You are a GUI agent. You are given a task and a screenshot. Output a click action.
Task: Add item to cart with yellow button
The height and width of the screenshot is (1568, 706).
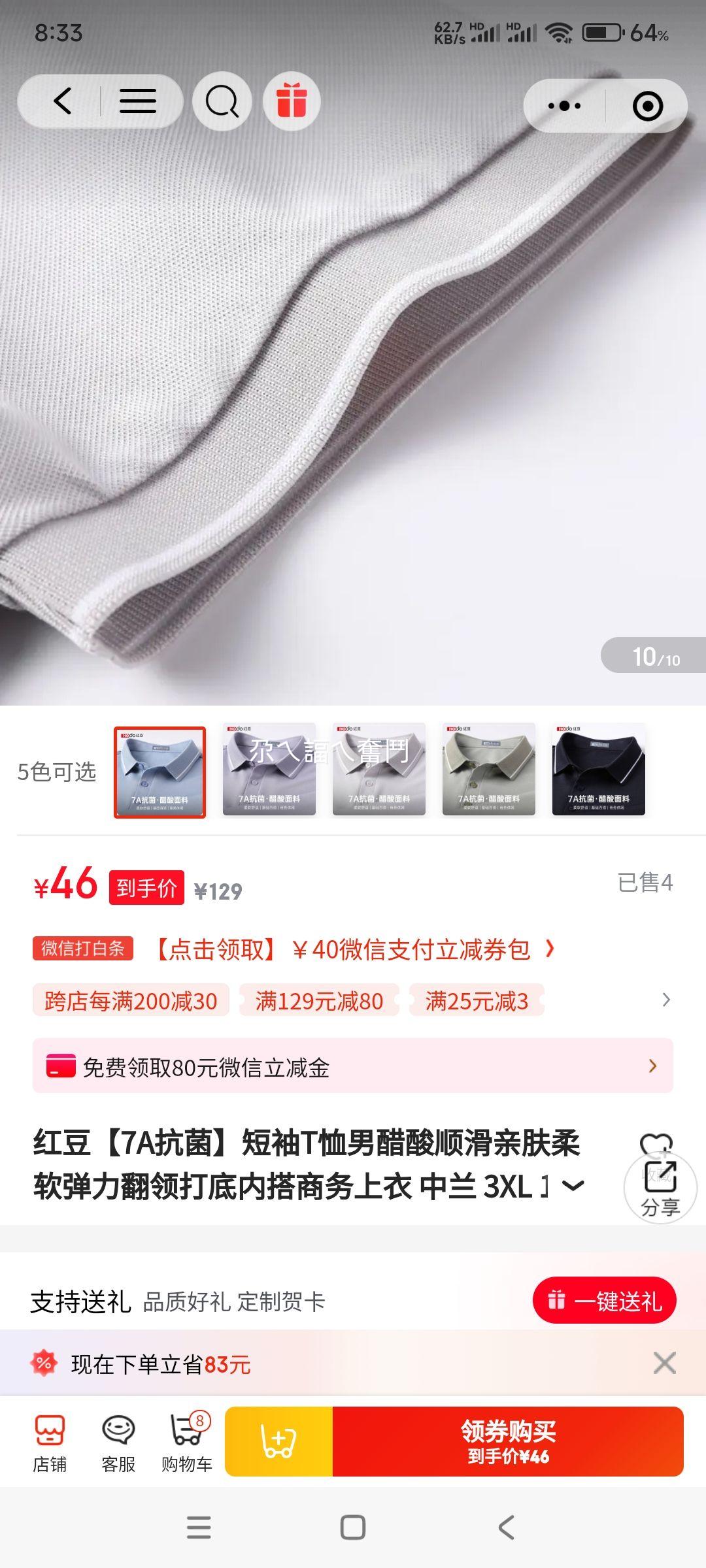click(x=279, y=1442)
